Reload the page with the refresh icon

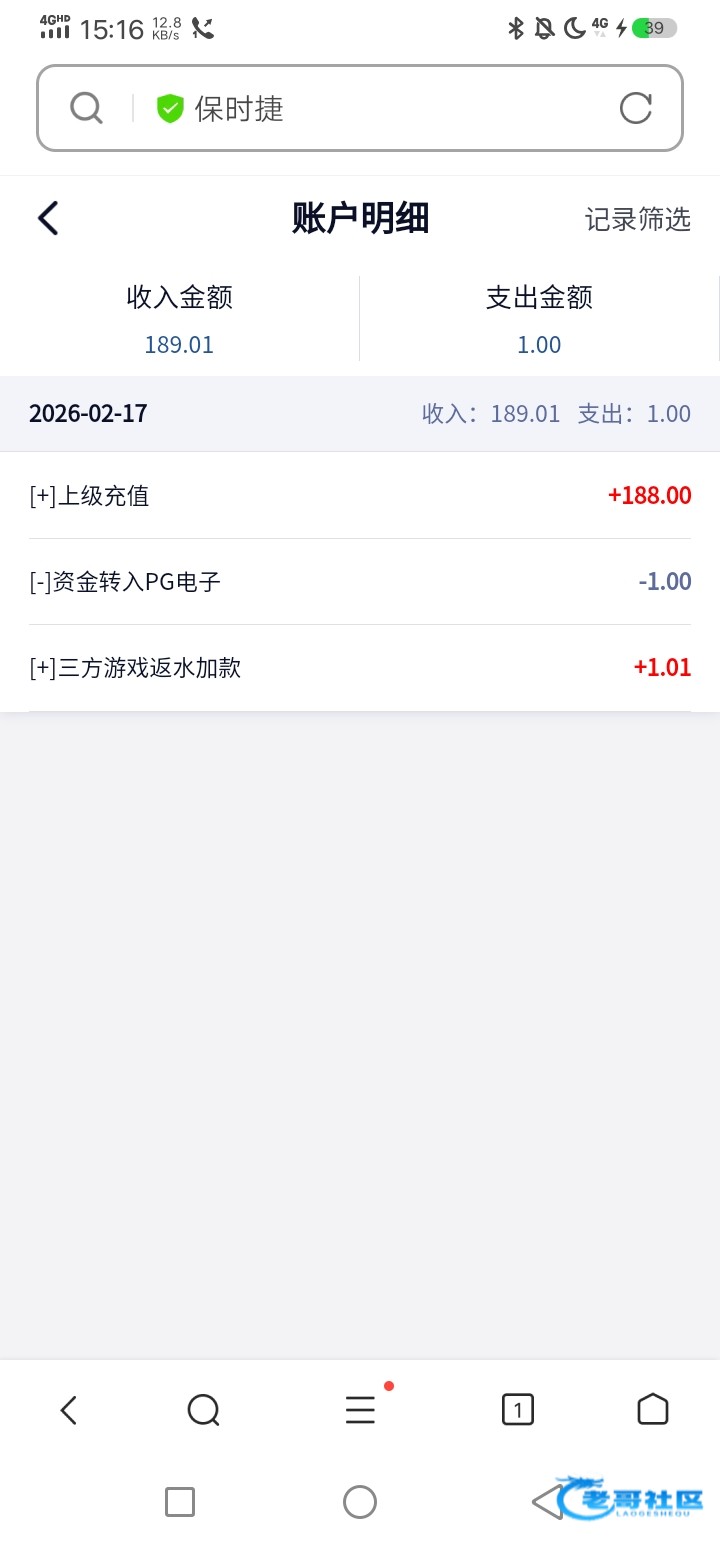(635, 108)
